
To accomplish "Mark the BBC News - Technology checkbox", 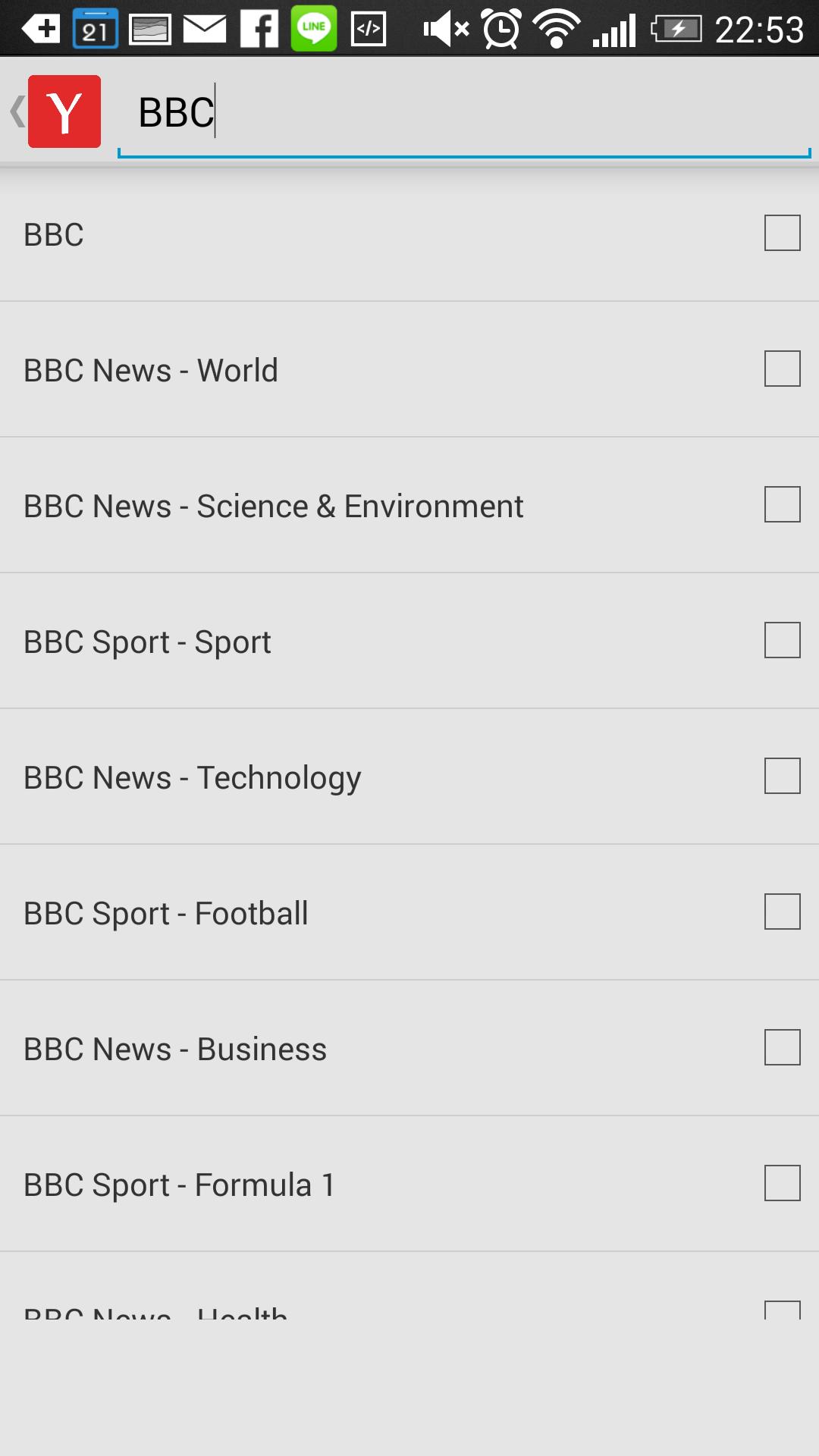I will tap(782, 776).
